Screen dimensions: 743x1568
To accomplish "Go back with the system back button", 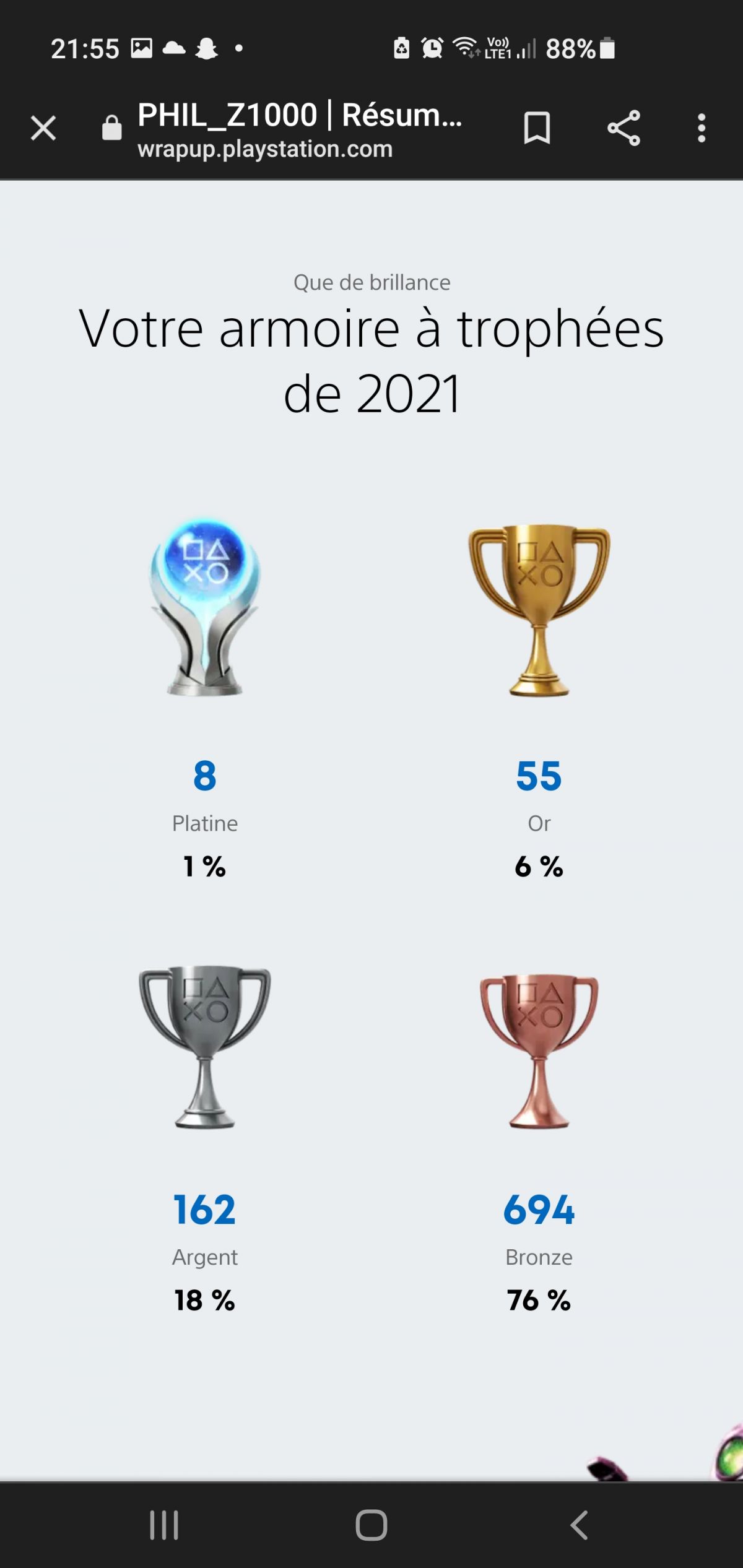I will 578,1525.
